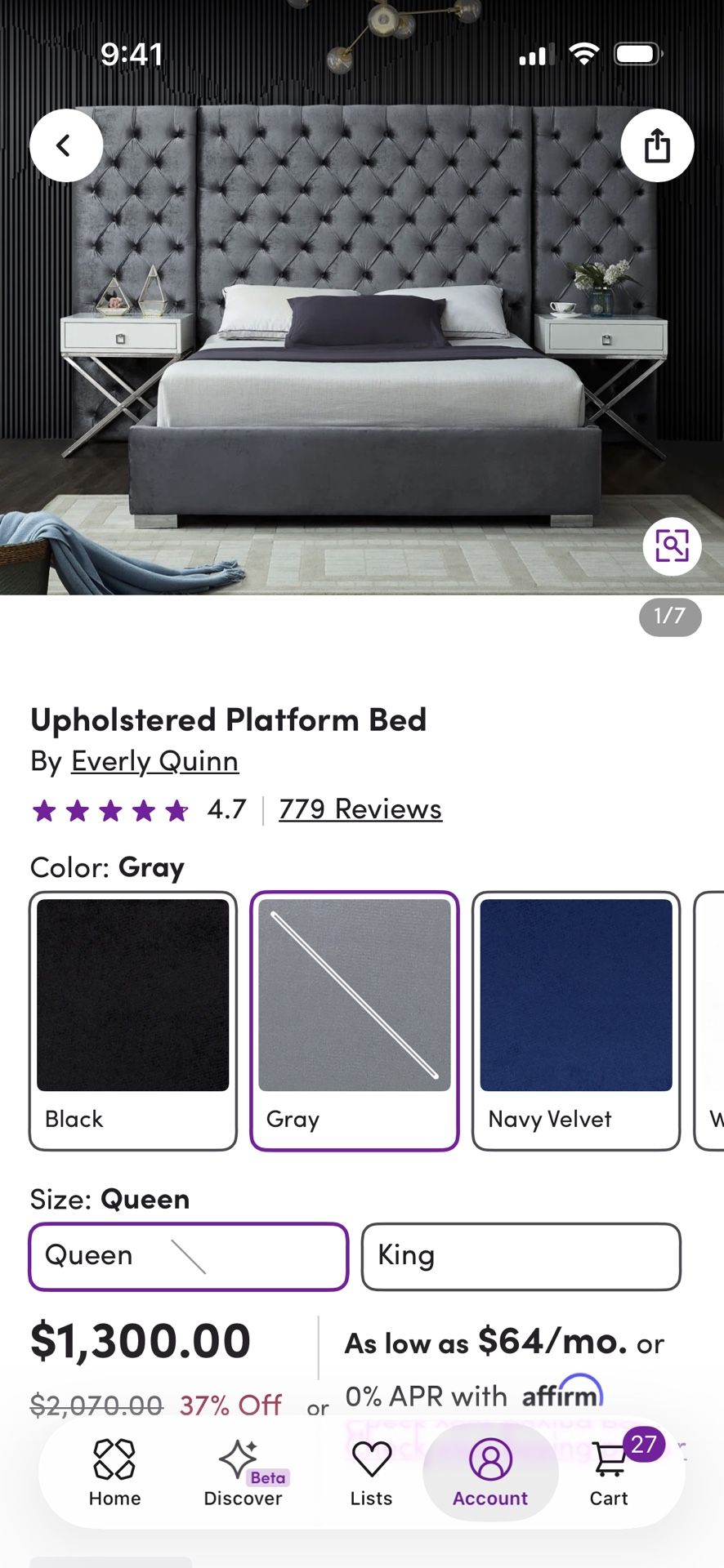Tap the back arrow to leave product page
The image size is (724, 1568).
[x=65, y=145]
